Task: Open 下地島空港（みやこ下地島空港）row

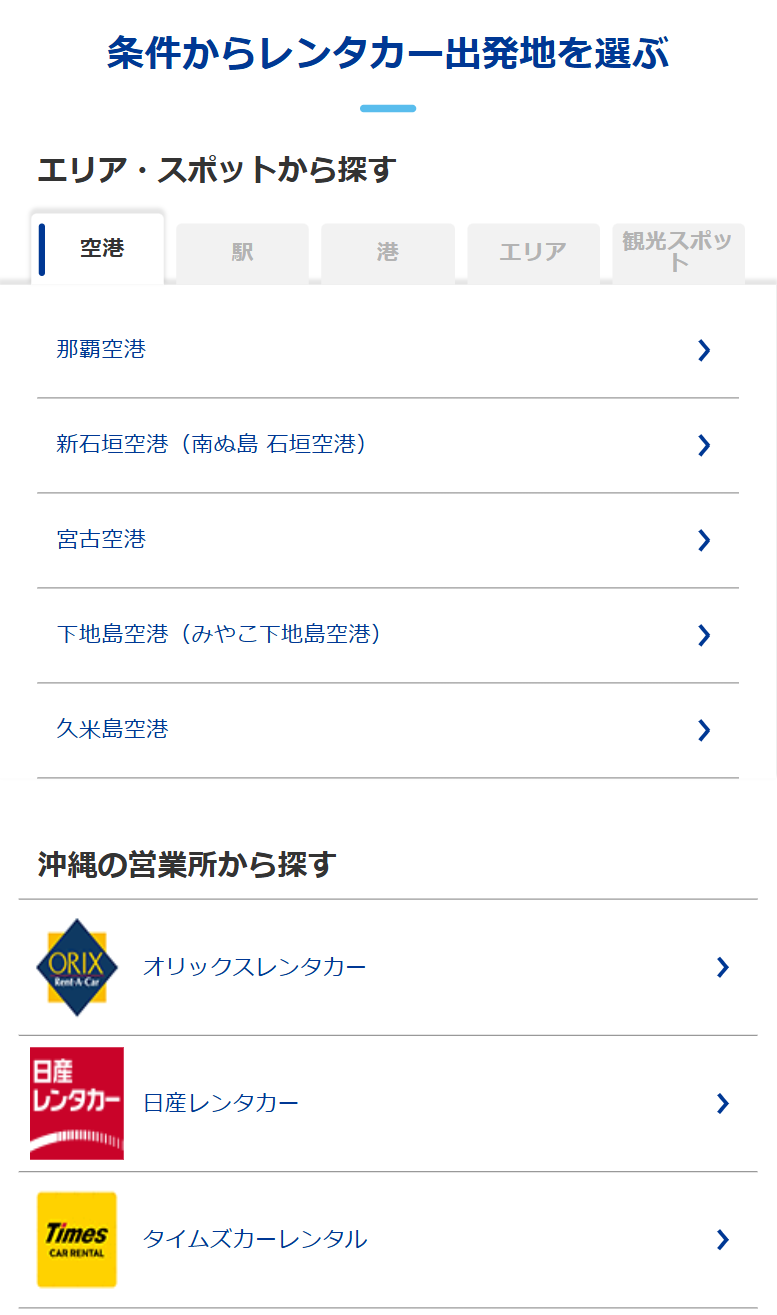Action: (x=387, y=635)
